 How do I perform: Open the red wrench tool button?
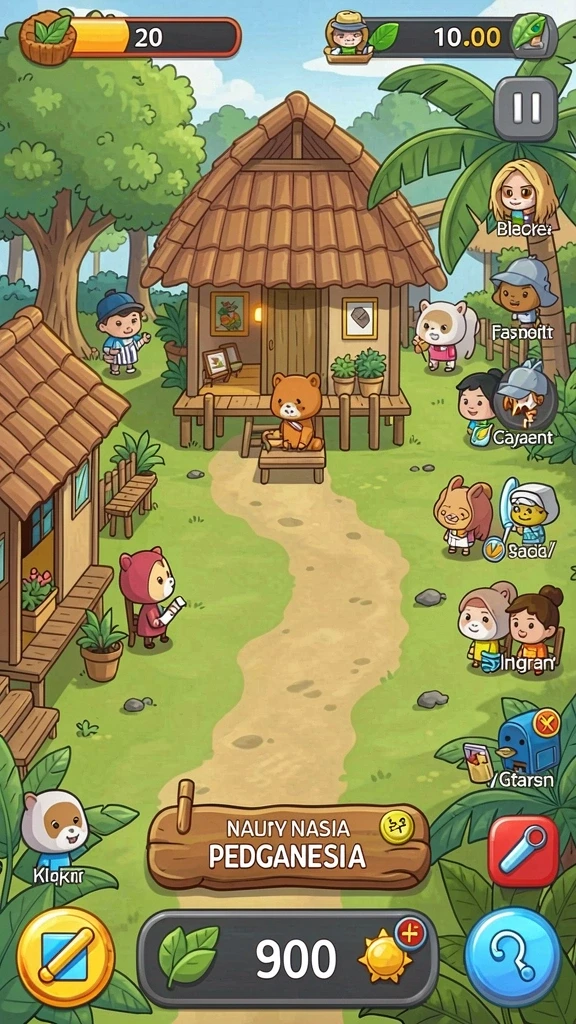[x=524, y=851]
